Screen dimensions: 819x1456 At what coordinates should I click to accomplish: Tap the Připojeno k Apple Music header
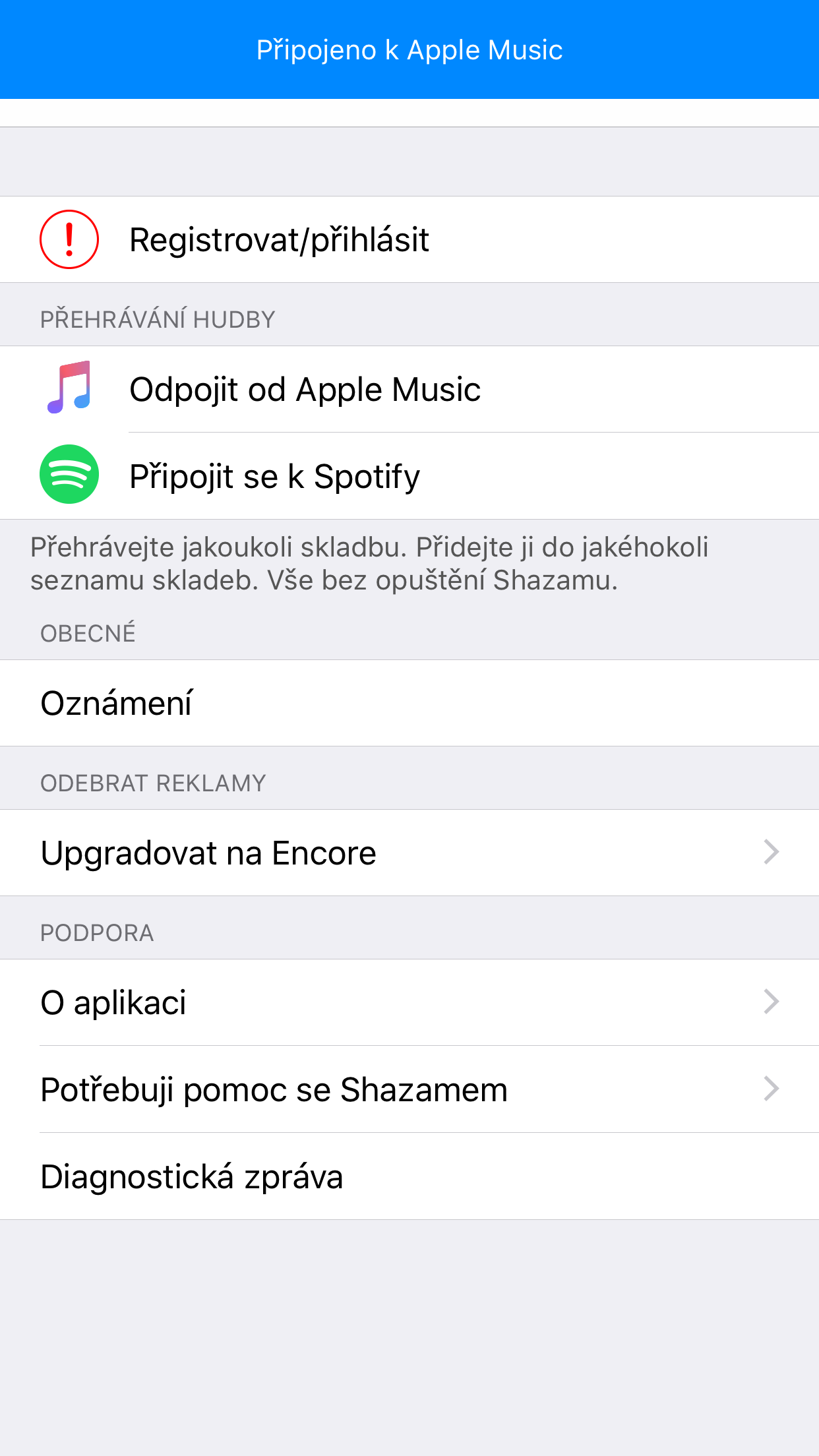[409, 49]
